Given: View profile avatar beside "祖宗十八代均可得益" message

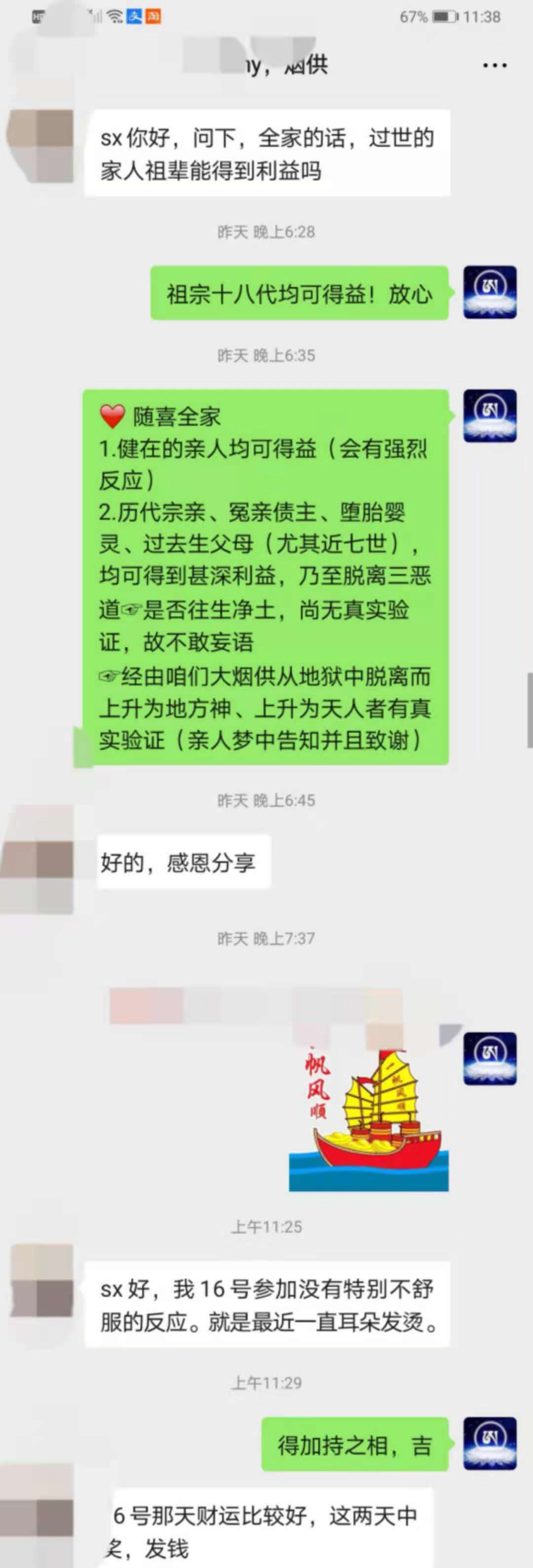Looking at the screenshot, I should (490, 292).
